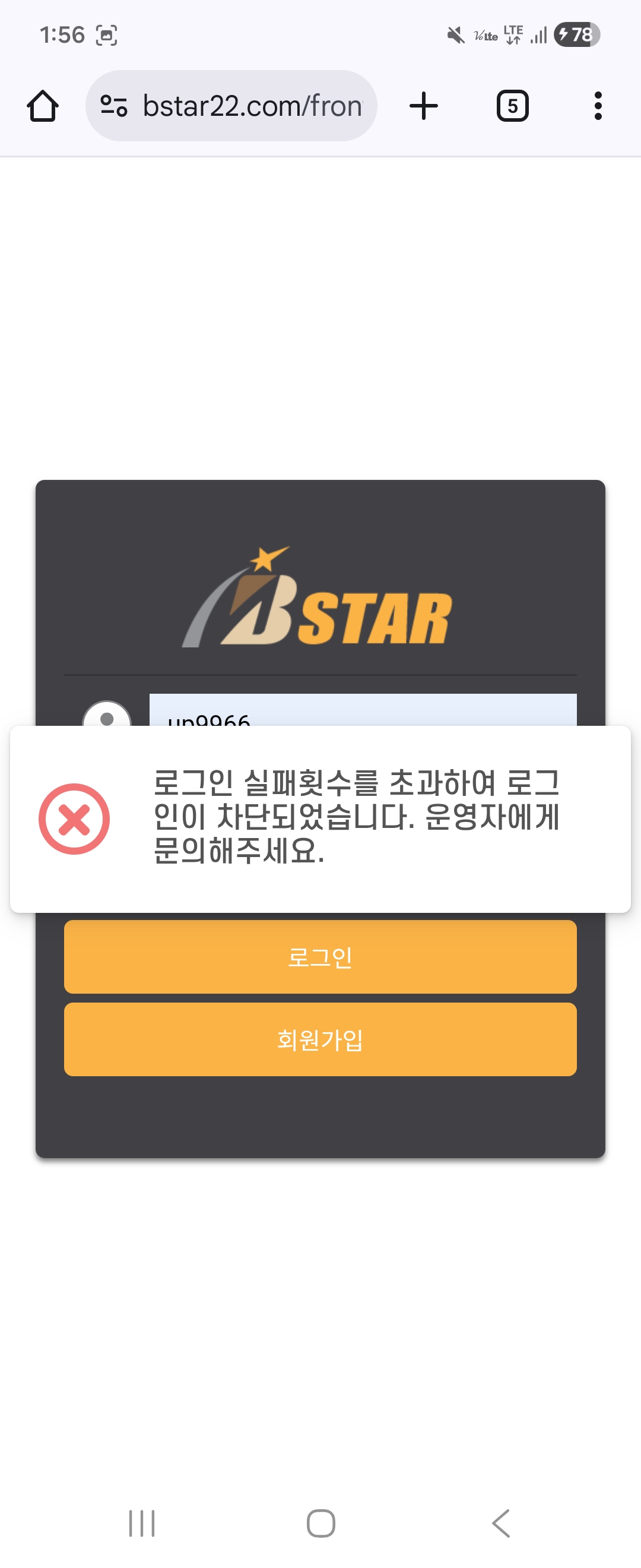The height and width of the screenshot is (1568, 641).
Task: Focus the username field showing up9966
Action: [x=363, y=710]
